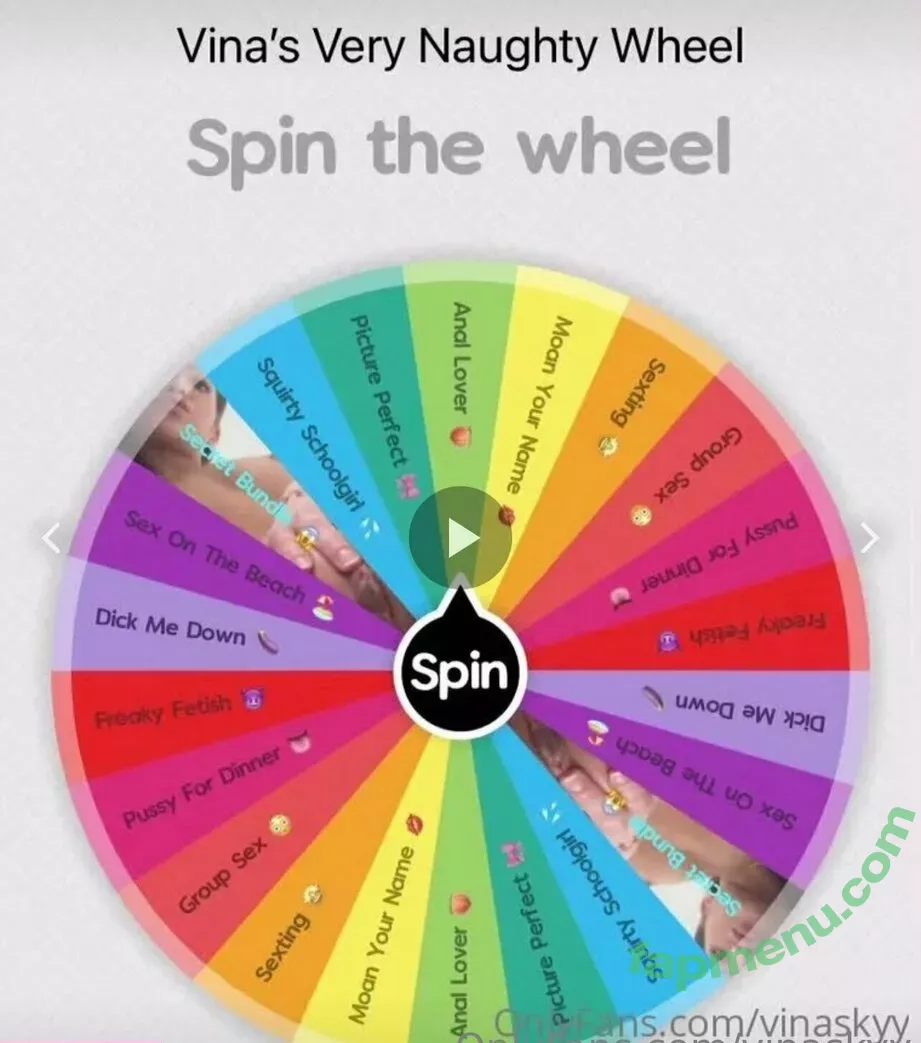This screenshot has height=1043, width=921.
Task: Go to the next media item
Action: point(869,538)
